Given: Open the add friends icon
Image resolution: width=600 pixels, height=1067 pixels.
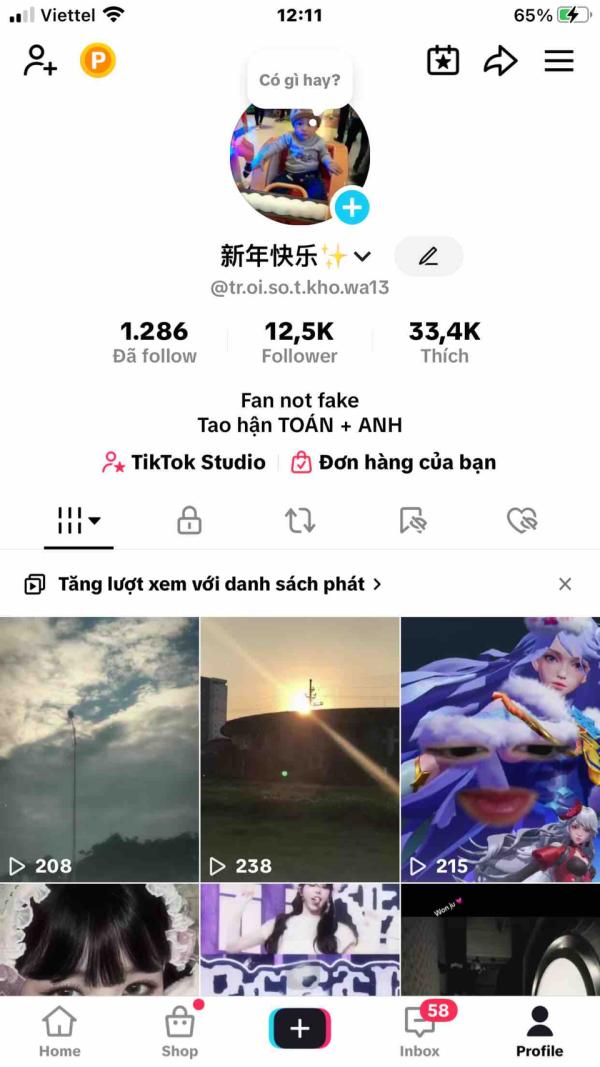Looking at the screenshot, I should click(40, 61).
